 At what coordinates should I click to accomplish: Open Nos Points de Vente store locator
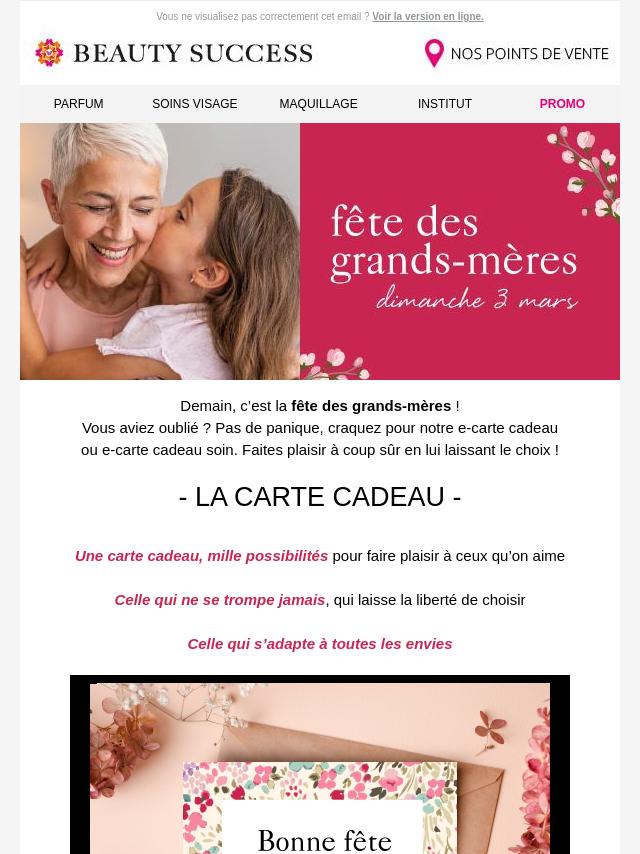coord(516,53)
